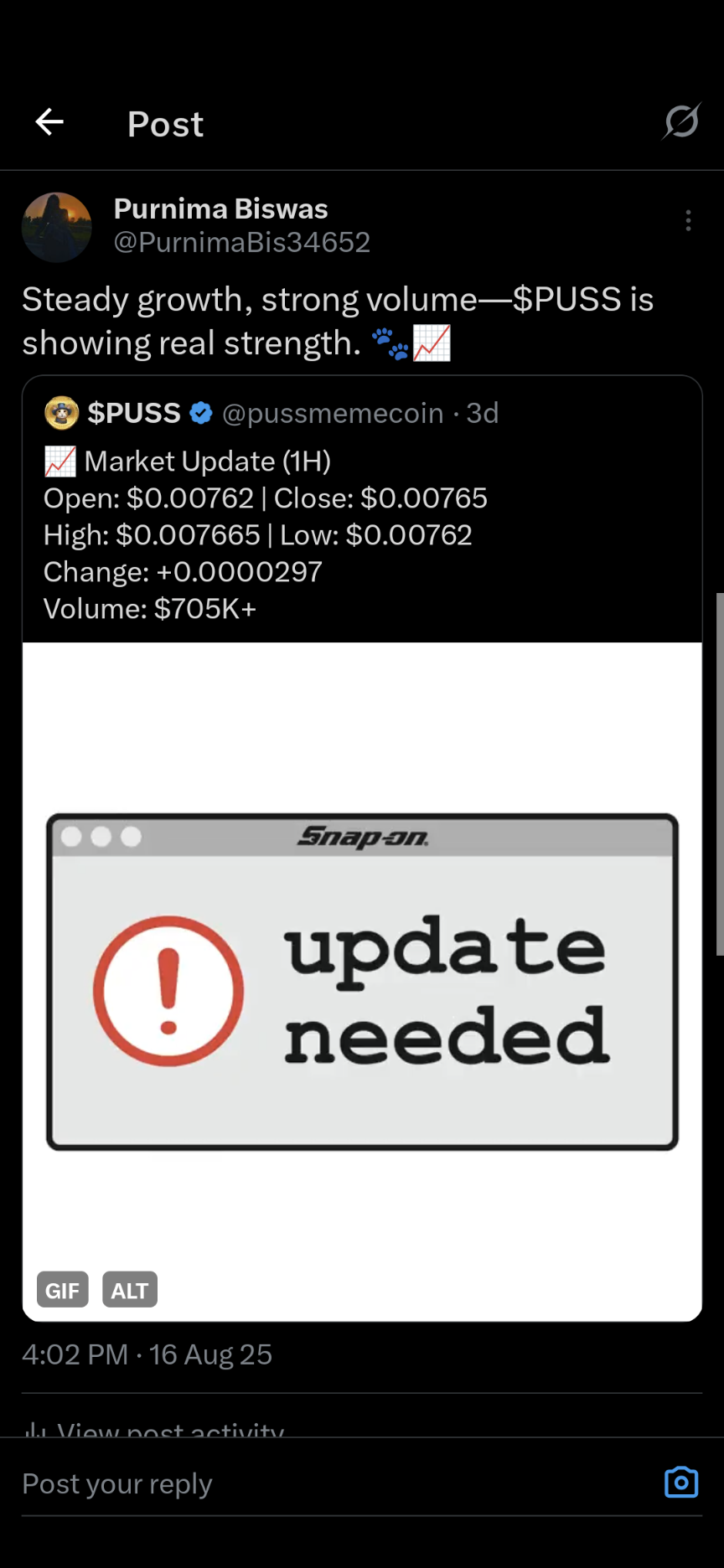Go back using the arrow icon

pyautogui.click(x=49, y=122)
